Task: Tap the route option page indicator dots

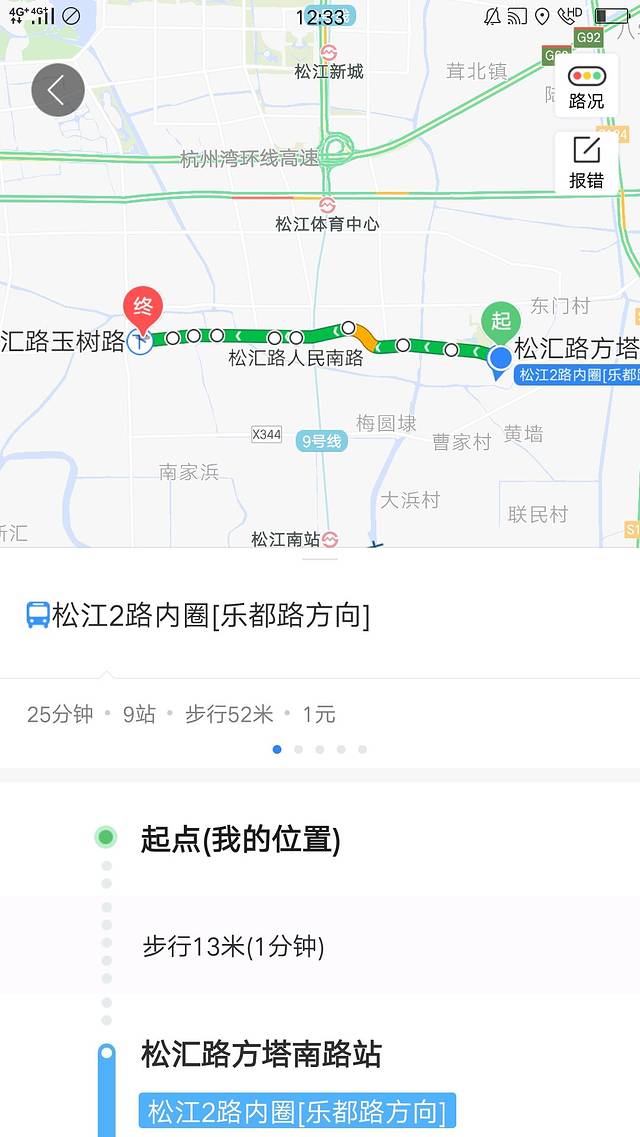Action: pyautogui.click(x=320, y=749)
